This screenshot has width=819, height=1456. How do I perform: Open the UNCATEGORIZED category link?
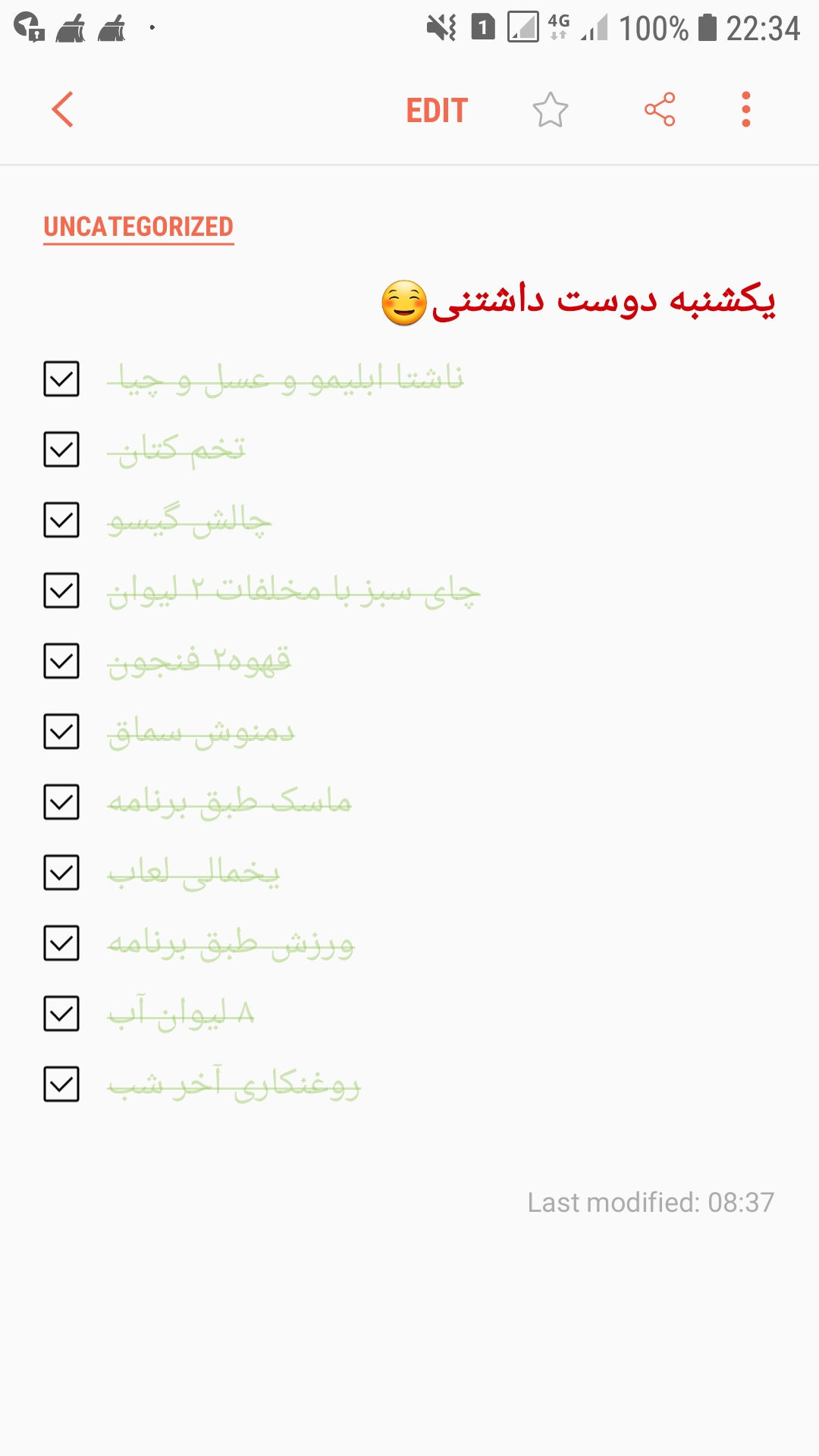139,227
